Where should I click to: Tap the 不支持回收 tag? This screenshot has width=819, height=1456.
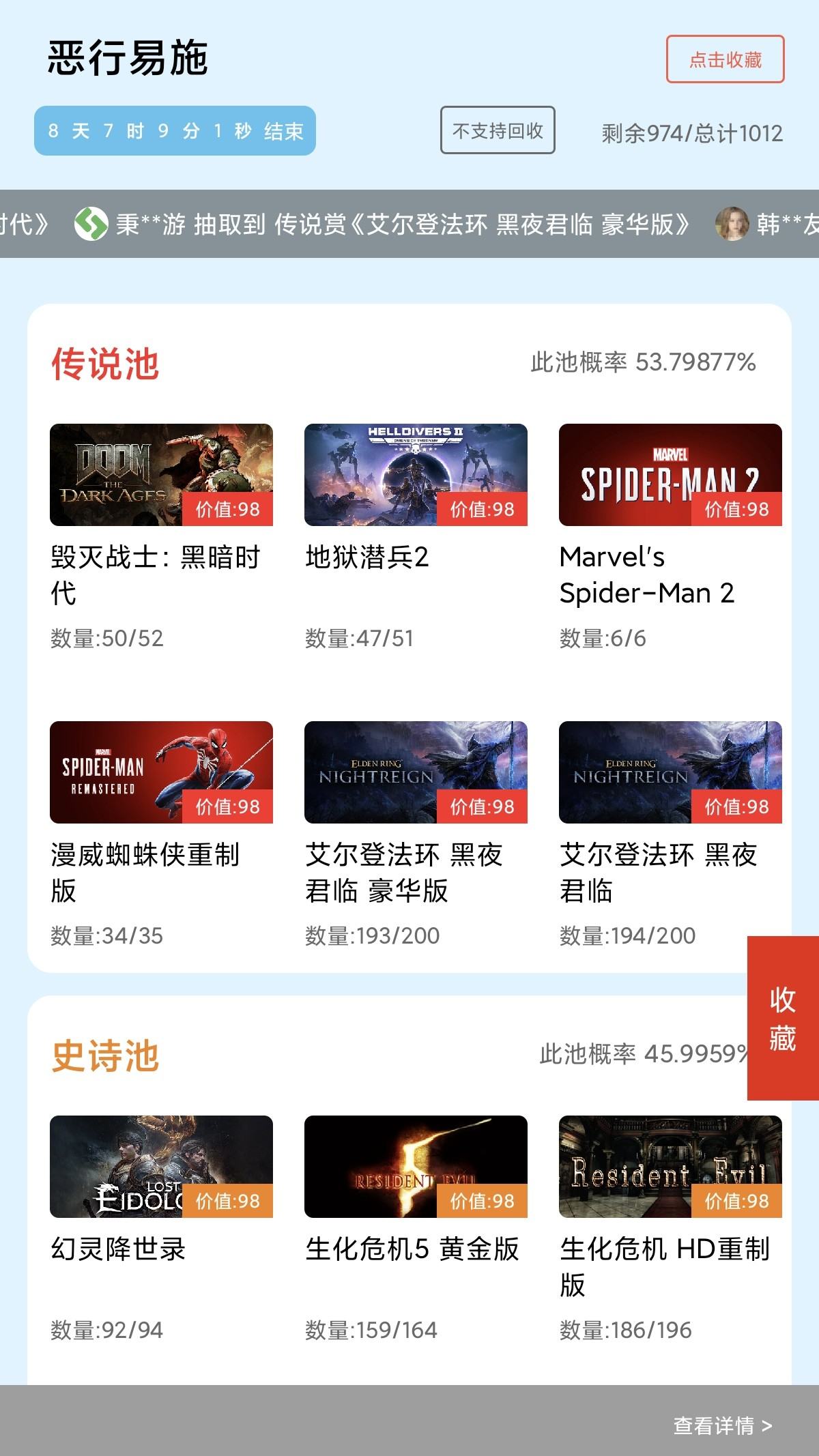498,130
